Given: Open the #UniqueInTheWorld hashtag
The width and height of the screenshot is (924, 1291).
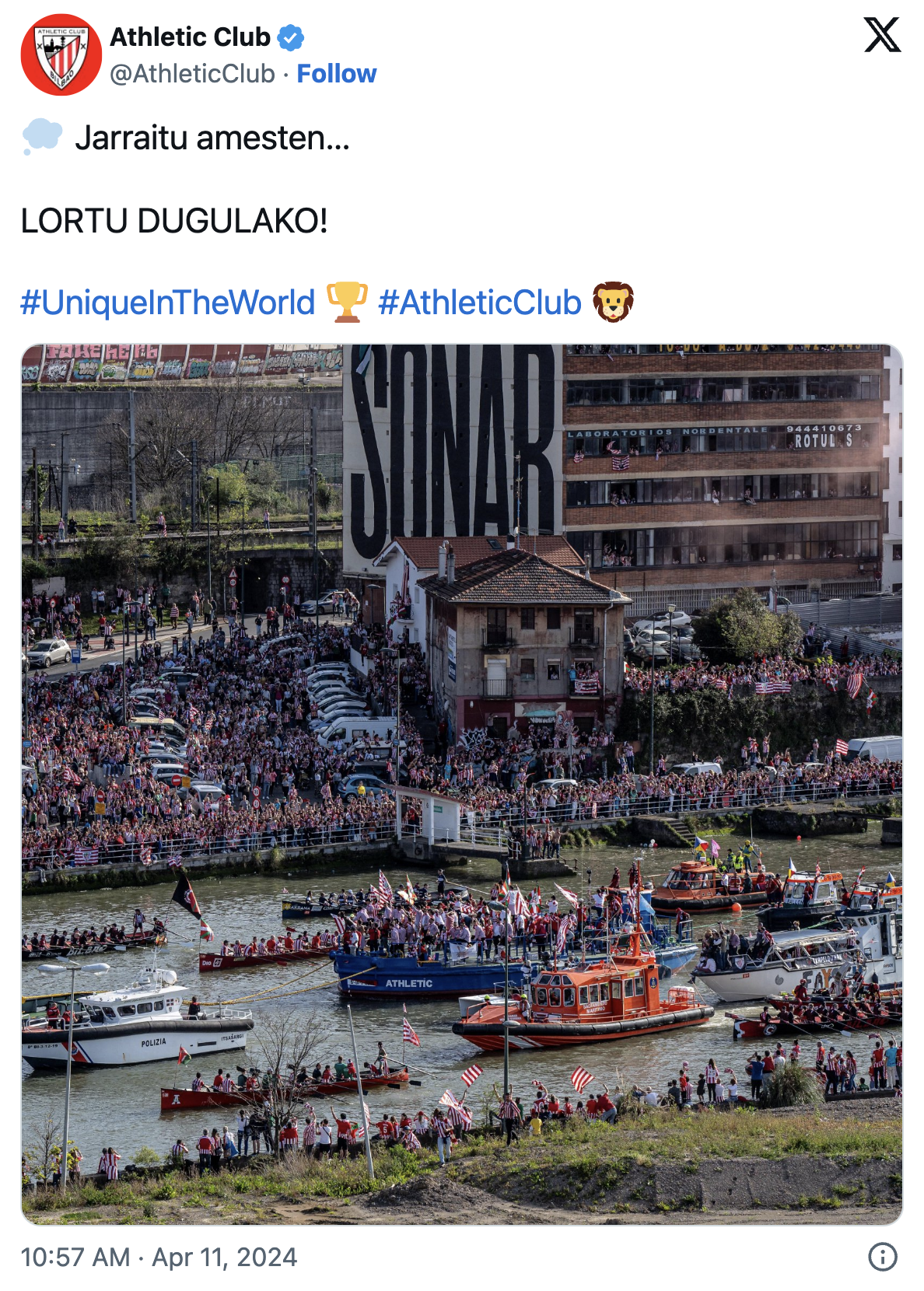Looking at the screenshot, I should pos(167,303).
